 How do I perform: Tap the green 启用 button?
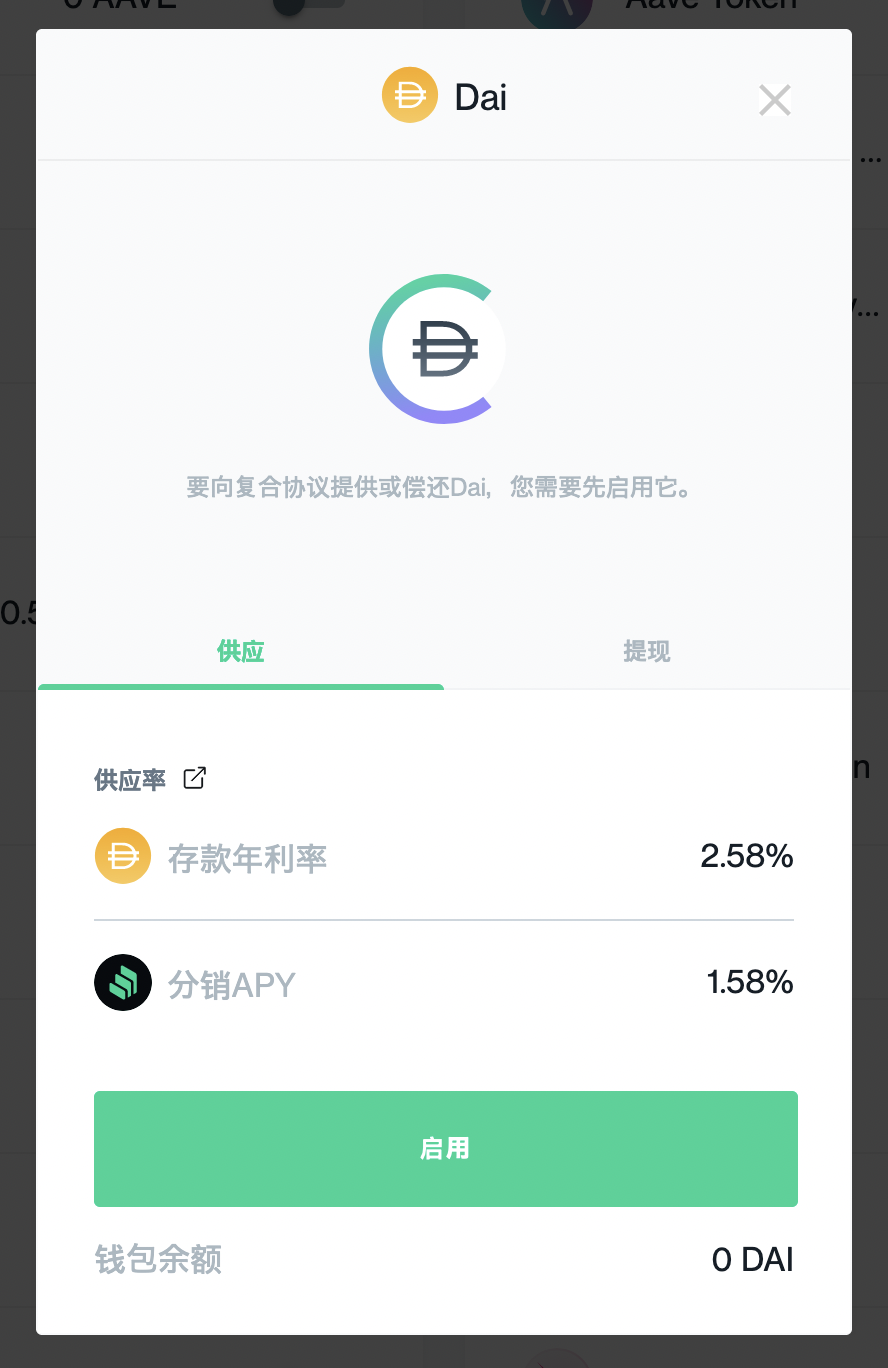[x=445, y=1148]
